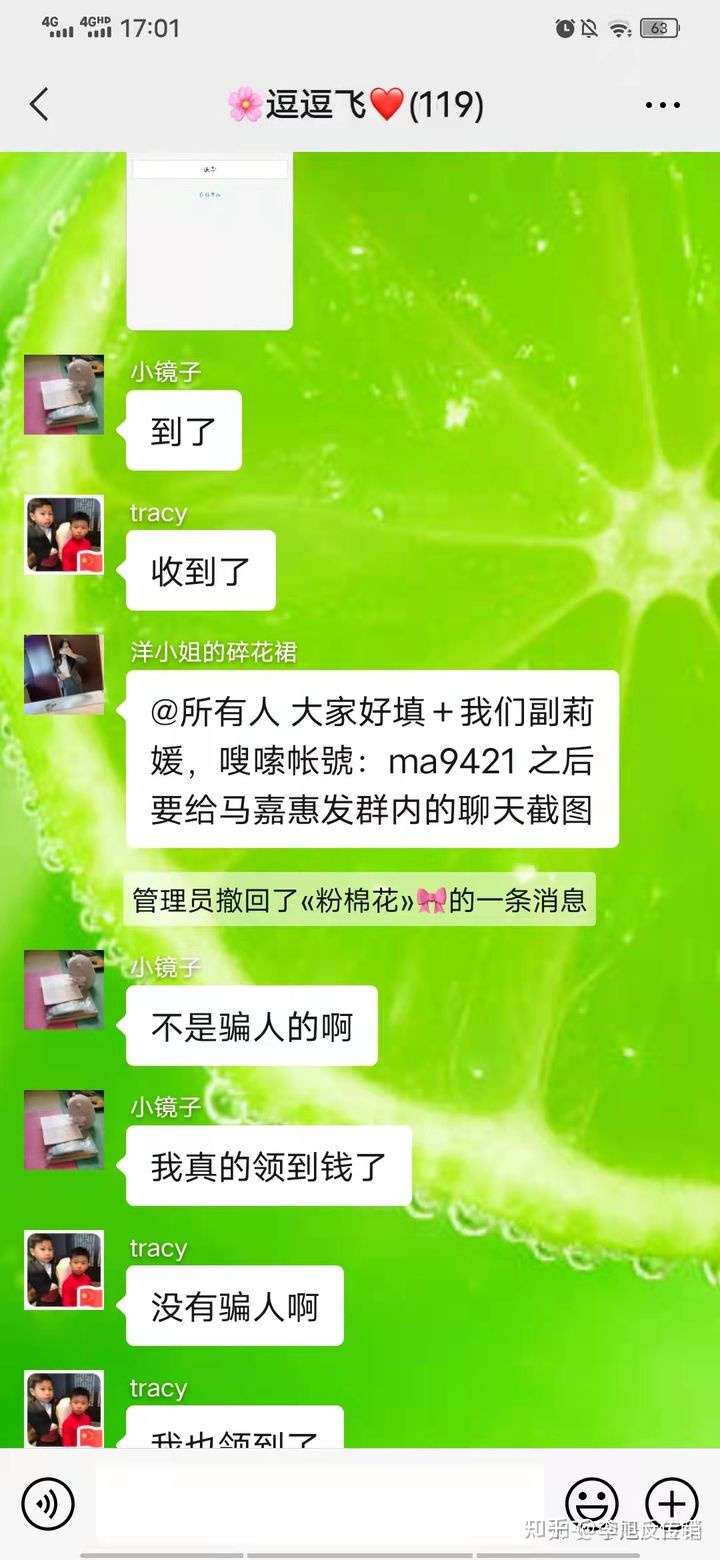This screenshot has width=720, height=1560.
Task: Open 小镜子's avatar beside 到了
Action: click(64, 394)
